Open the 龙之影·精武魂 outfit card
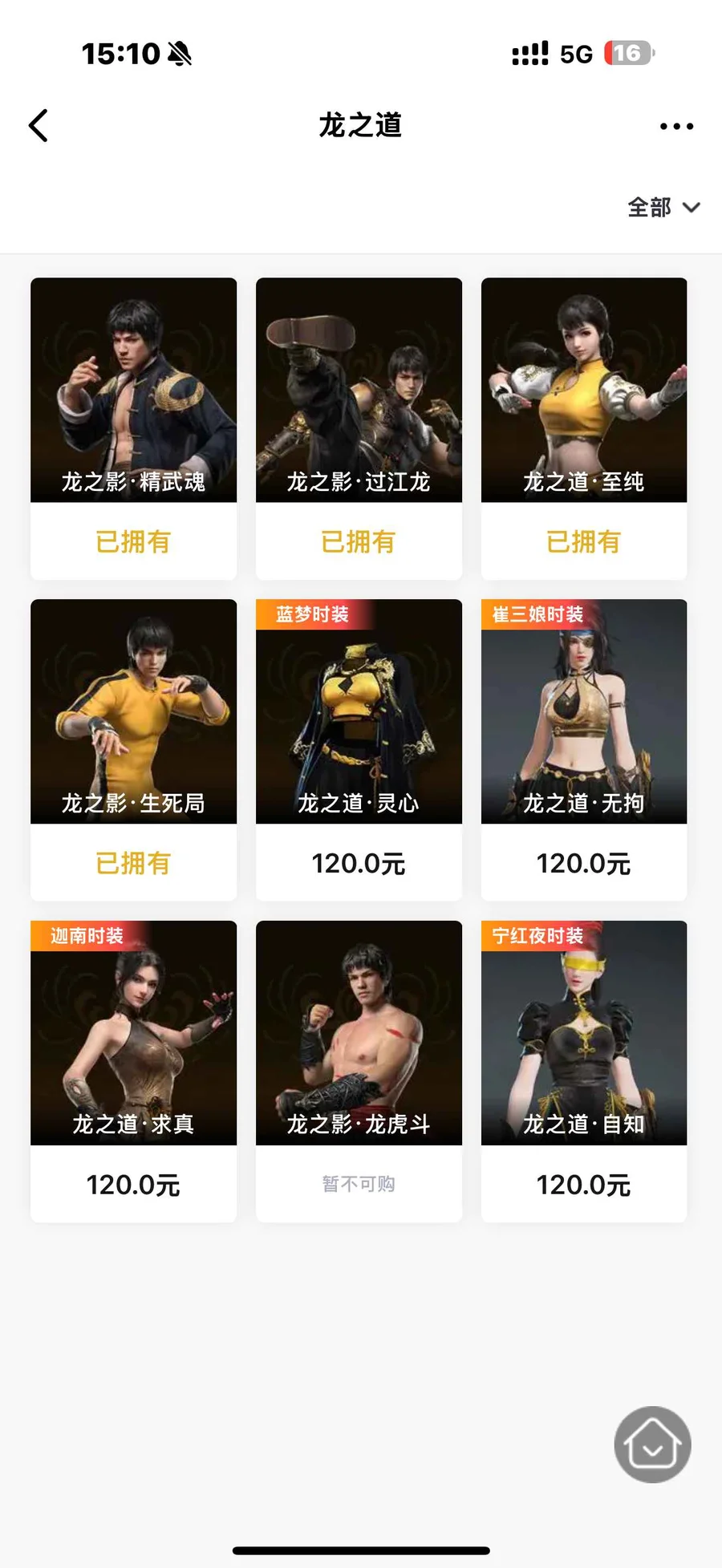Viewport: 722px width, 1568px height. click(133, 391)
